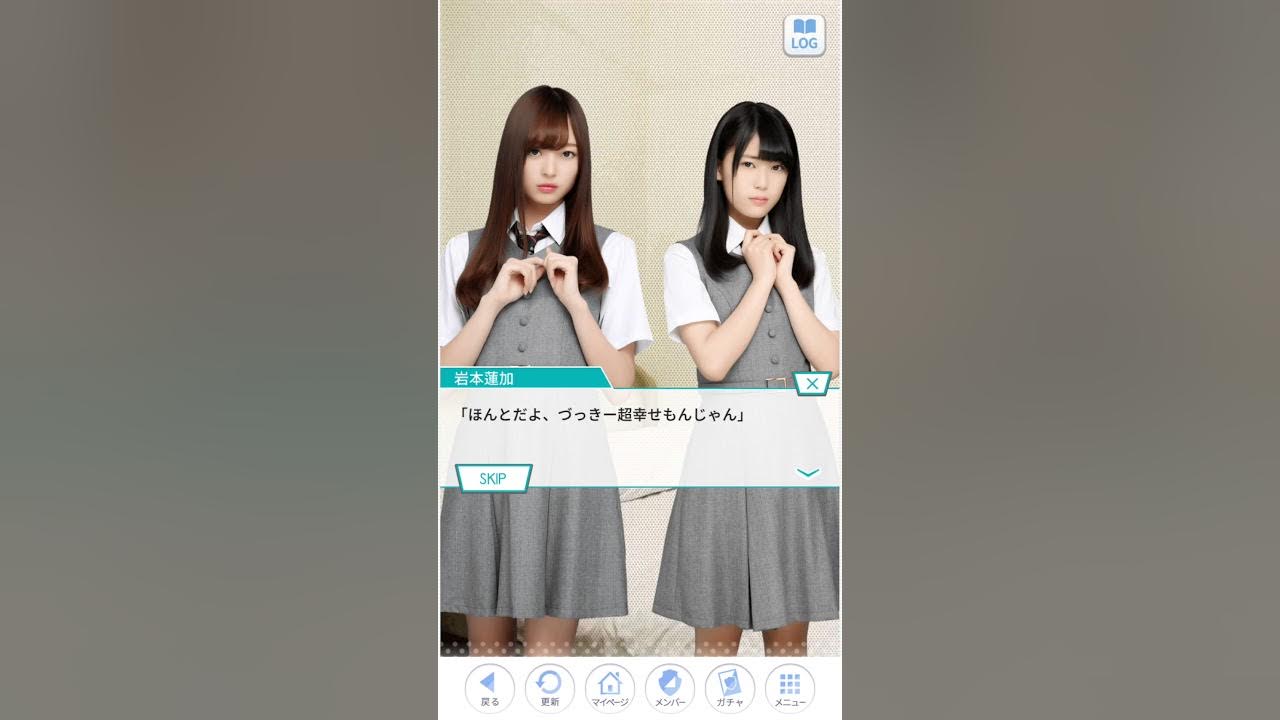Open the LOG dialogue history

point(804,35)
